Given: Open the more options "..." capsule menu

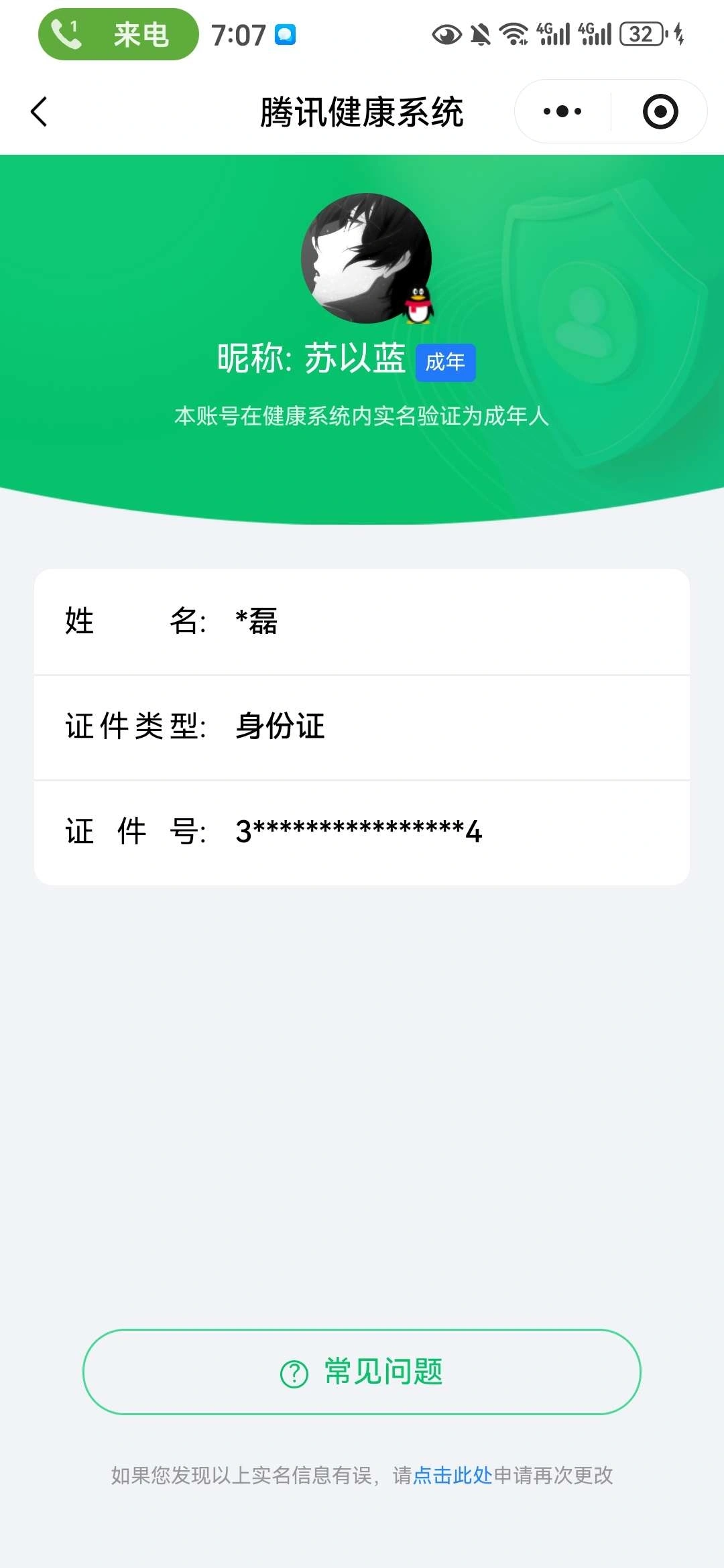Looking at the screenshot, I should coord(560,111).
